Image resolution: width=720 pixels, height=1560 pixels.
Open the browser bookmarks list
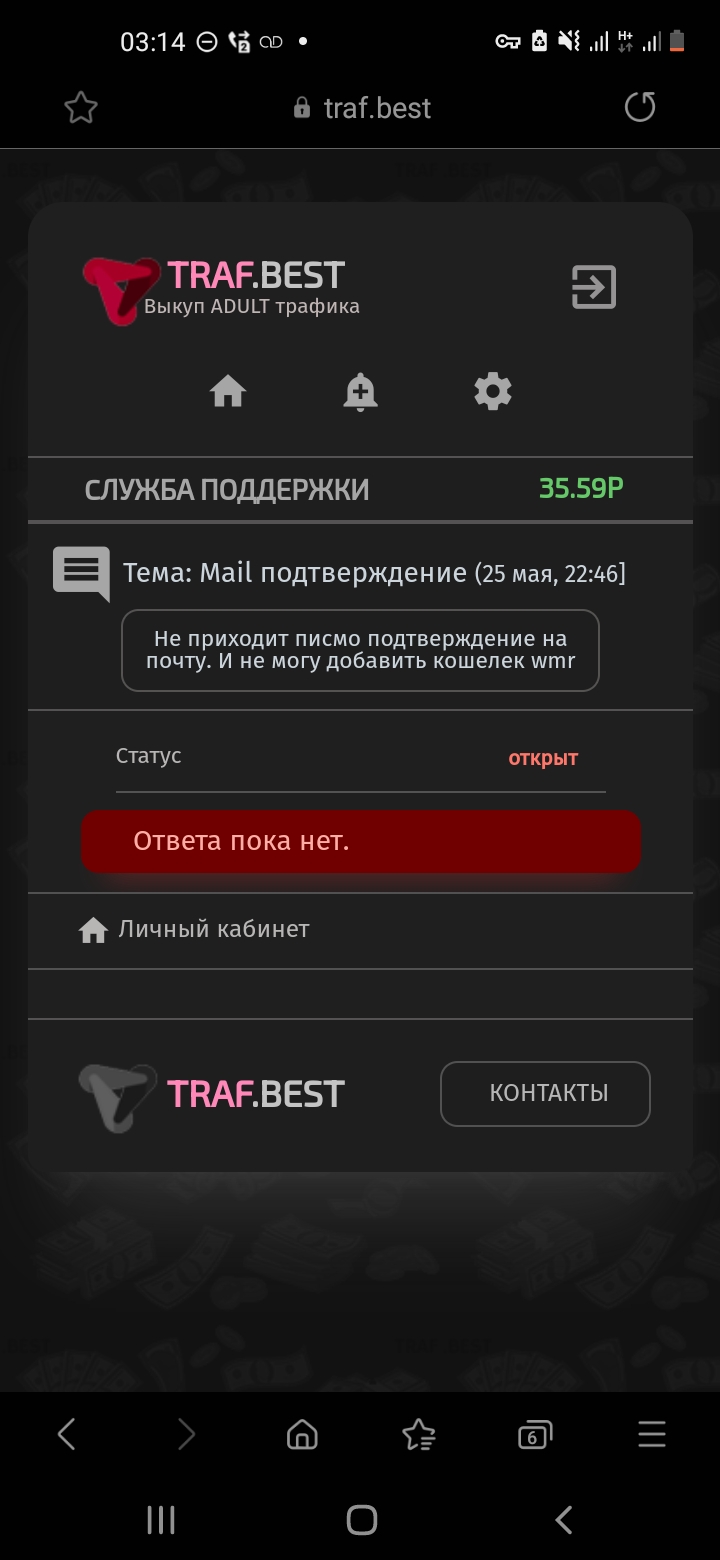[418, 1436]
